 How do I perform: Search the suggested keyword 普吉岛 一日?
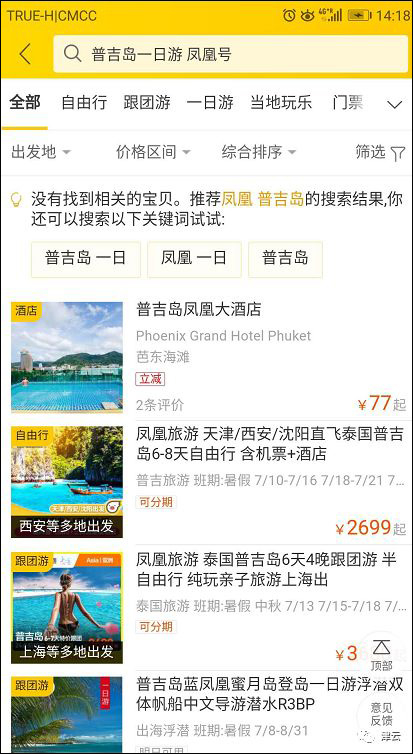tap(86, 259)
